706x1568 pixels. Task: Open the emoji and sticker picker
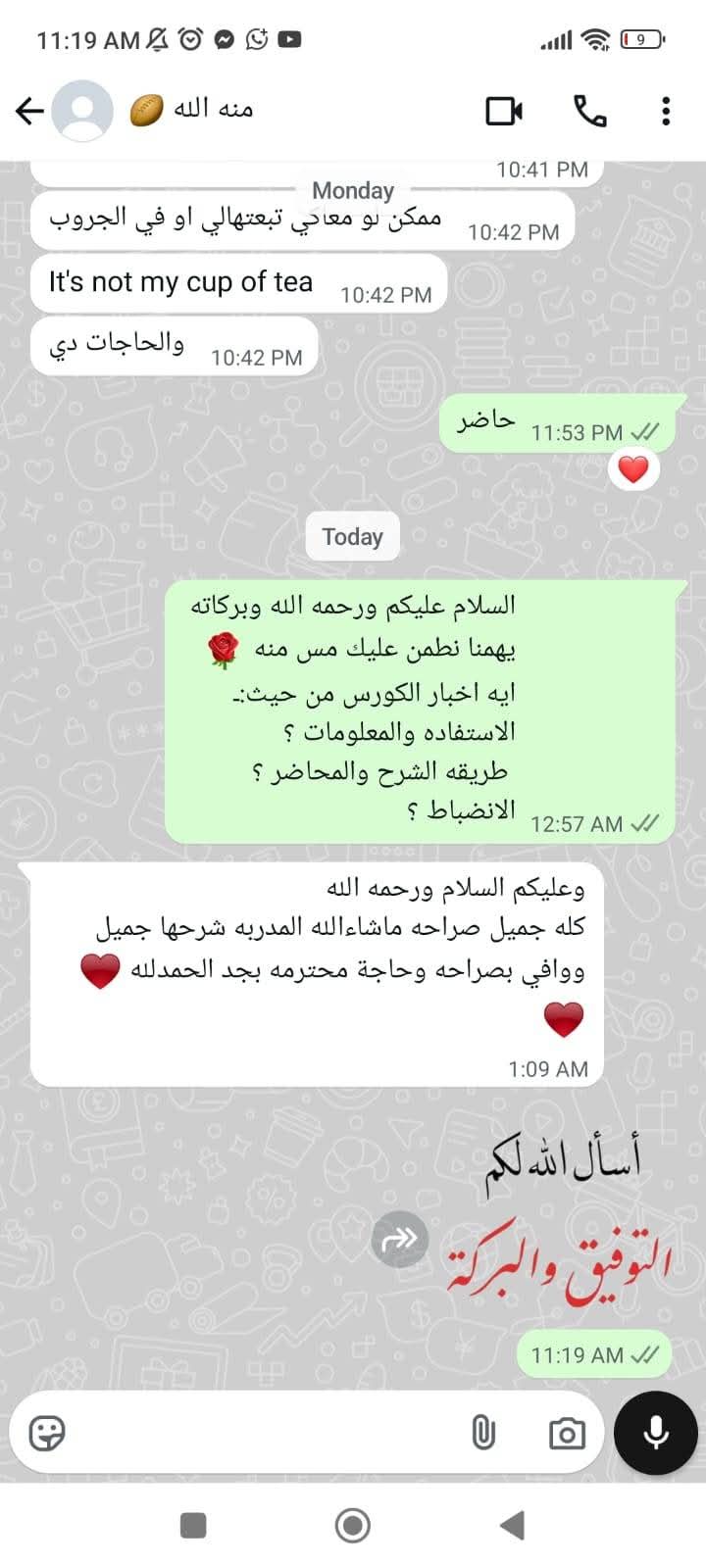[47, 1433]
